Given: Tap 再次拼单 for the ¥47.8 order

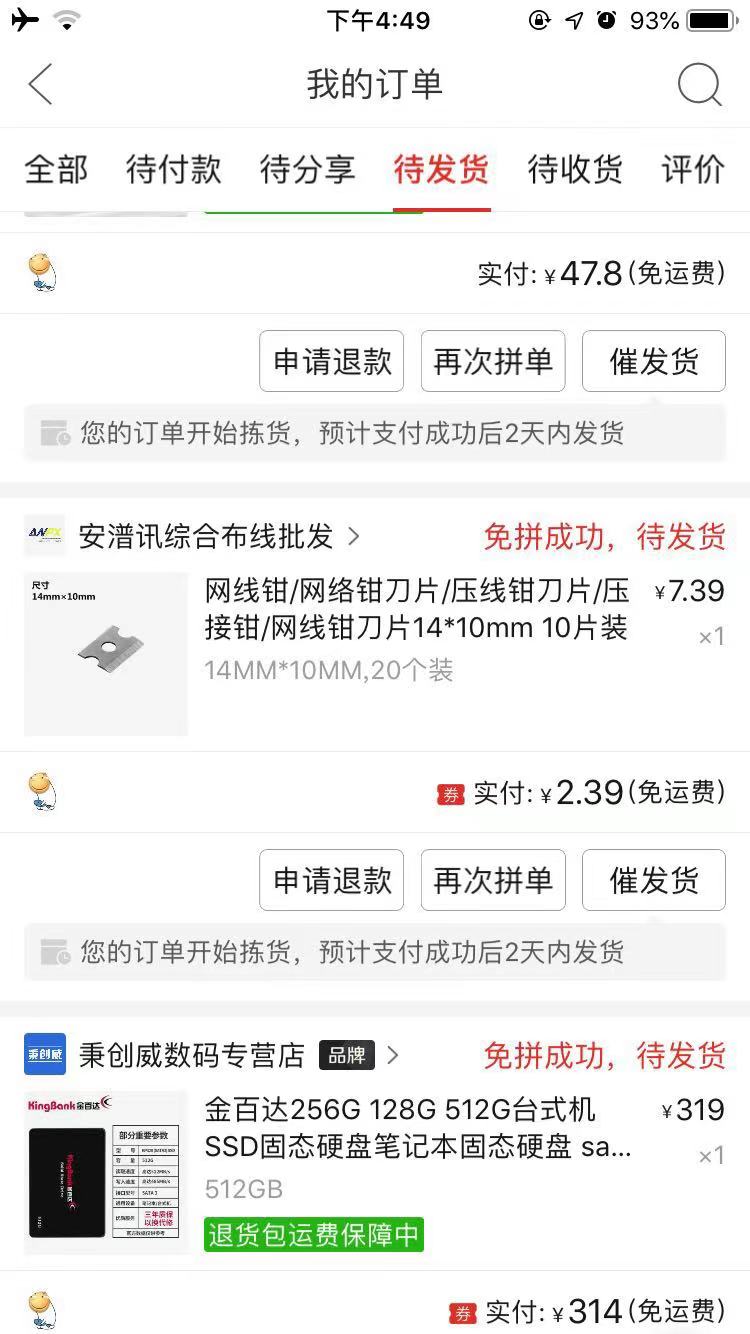Looking at the screenshot, I should [x=493, y=361].
